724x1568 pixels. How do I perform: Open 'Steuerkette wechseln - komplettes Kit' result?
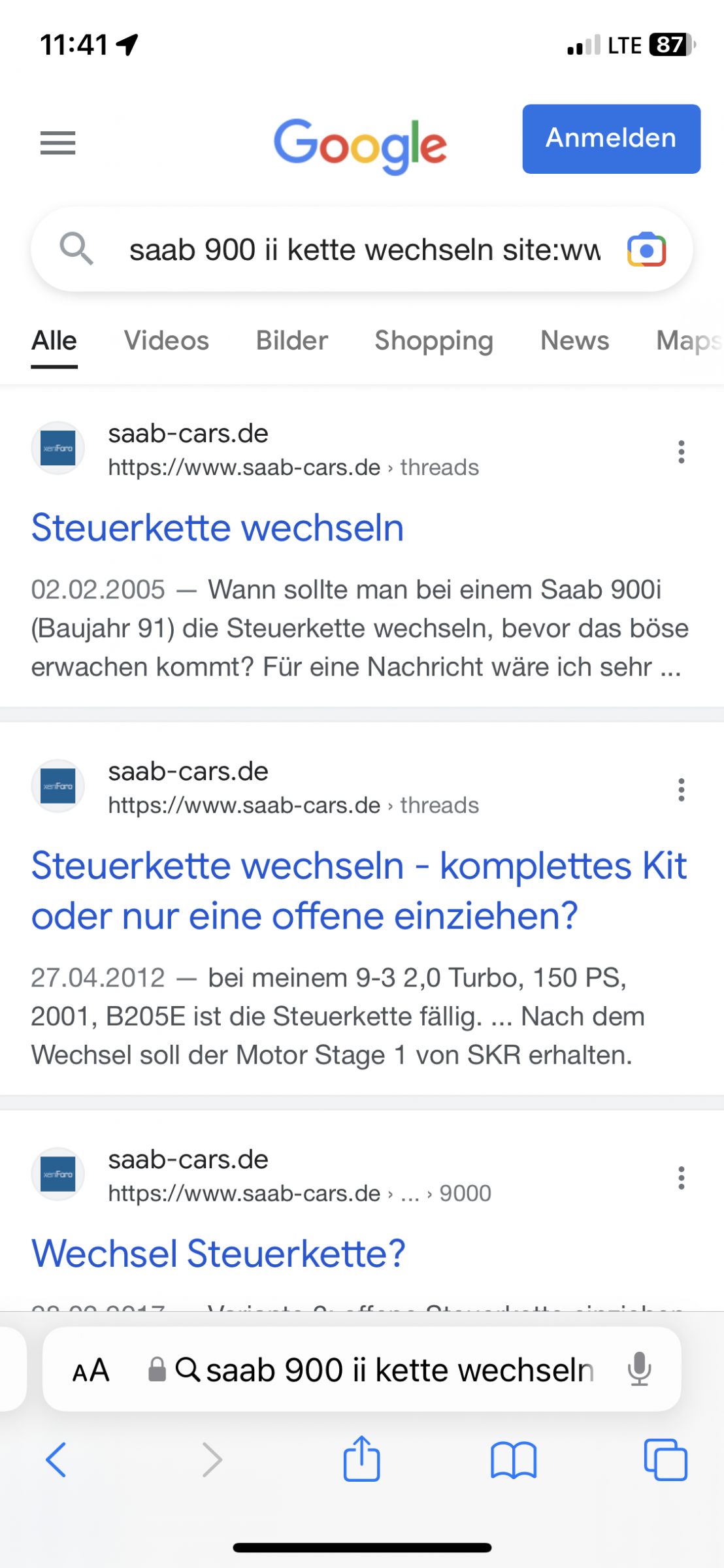coord(359,890)
